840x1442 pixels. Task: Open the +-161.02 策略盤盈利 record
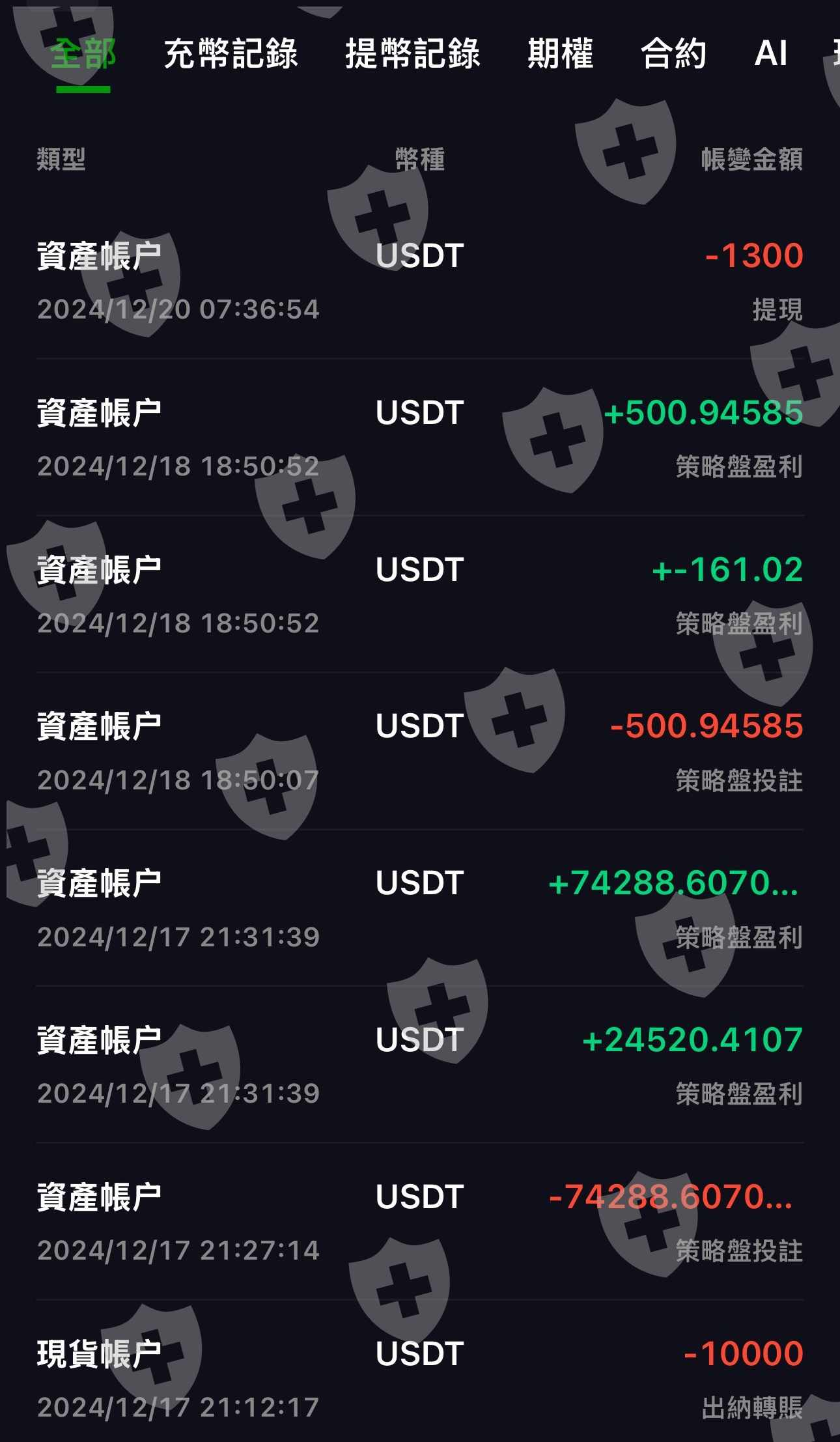(420, 595)
